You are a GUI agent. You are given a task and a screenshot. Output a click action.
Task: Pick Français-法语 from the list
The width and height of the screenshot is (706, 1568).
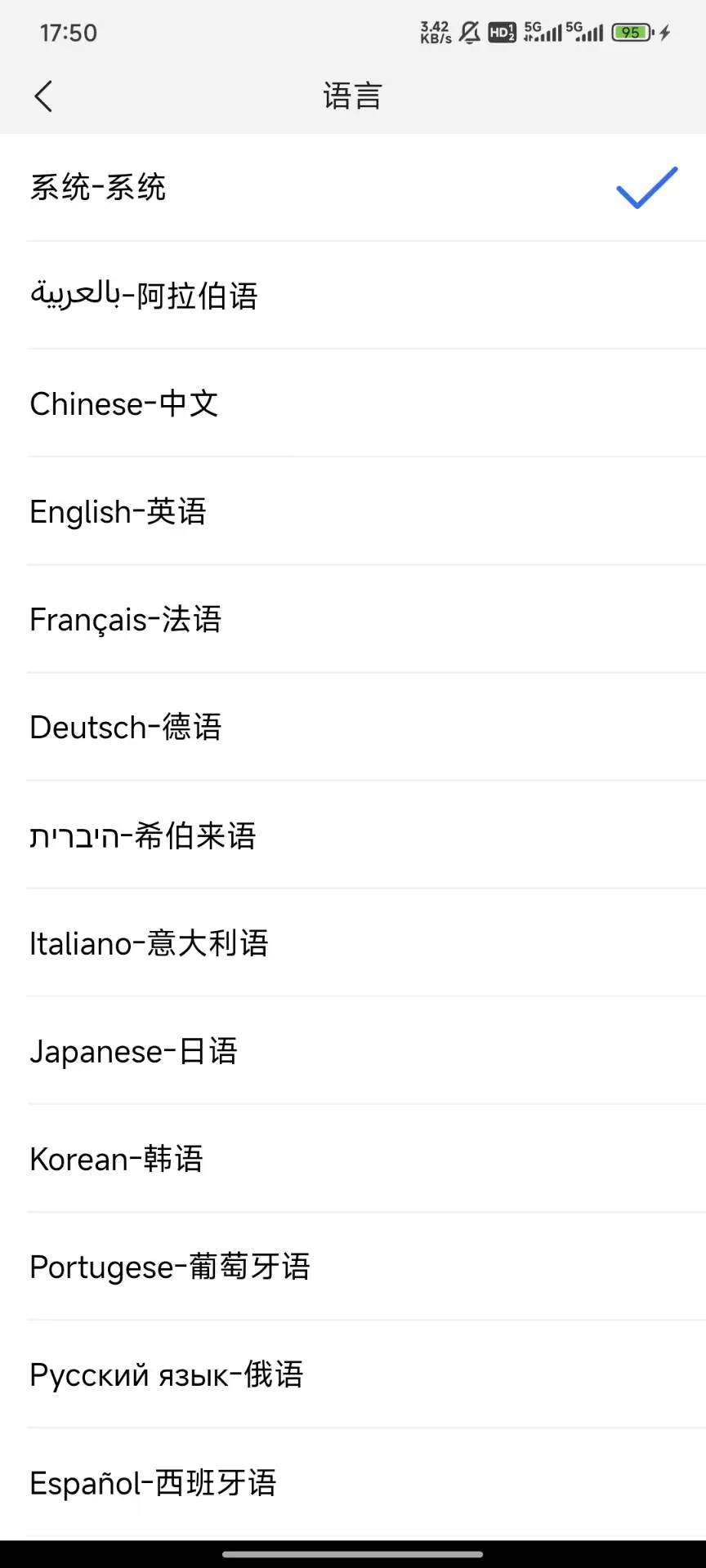126,620
